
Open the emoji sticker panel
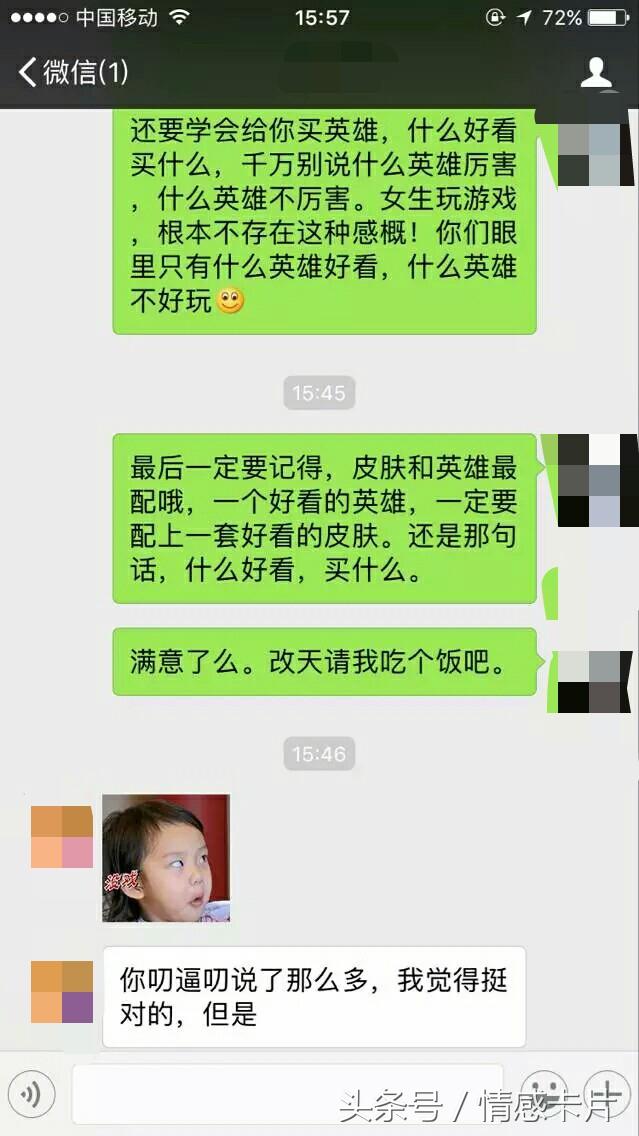(x=544, y=1094)
